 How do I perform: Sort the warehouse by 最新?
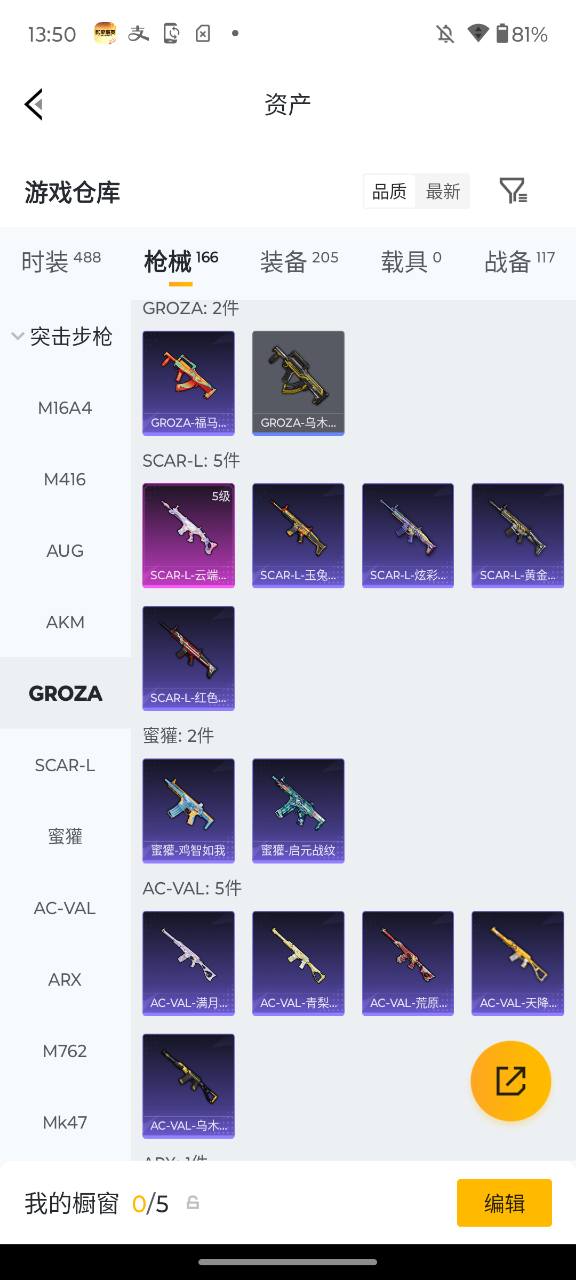443,191
